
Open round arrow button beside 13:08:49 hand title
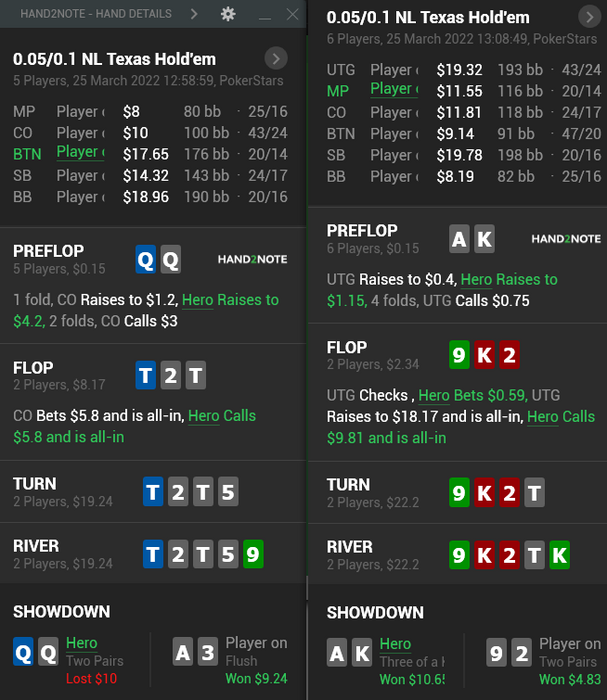[589, 17]
